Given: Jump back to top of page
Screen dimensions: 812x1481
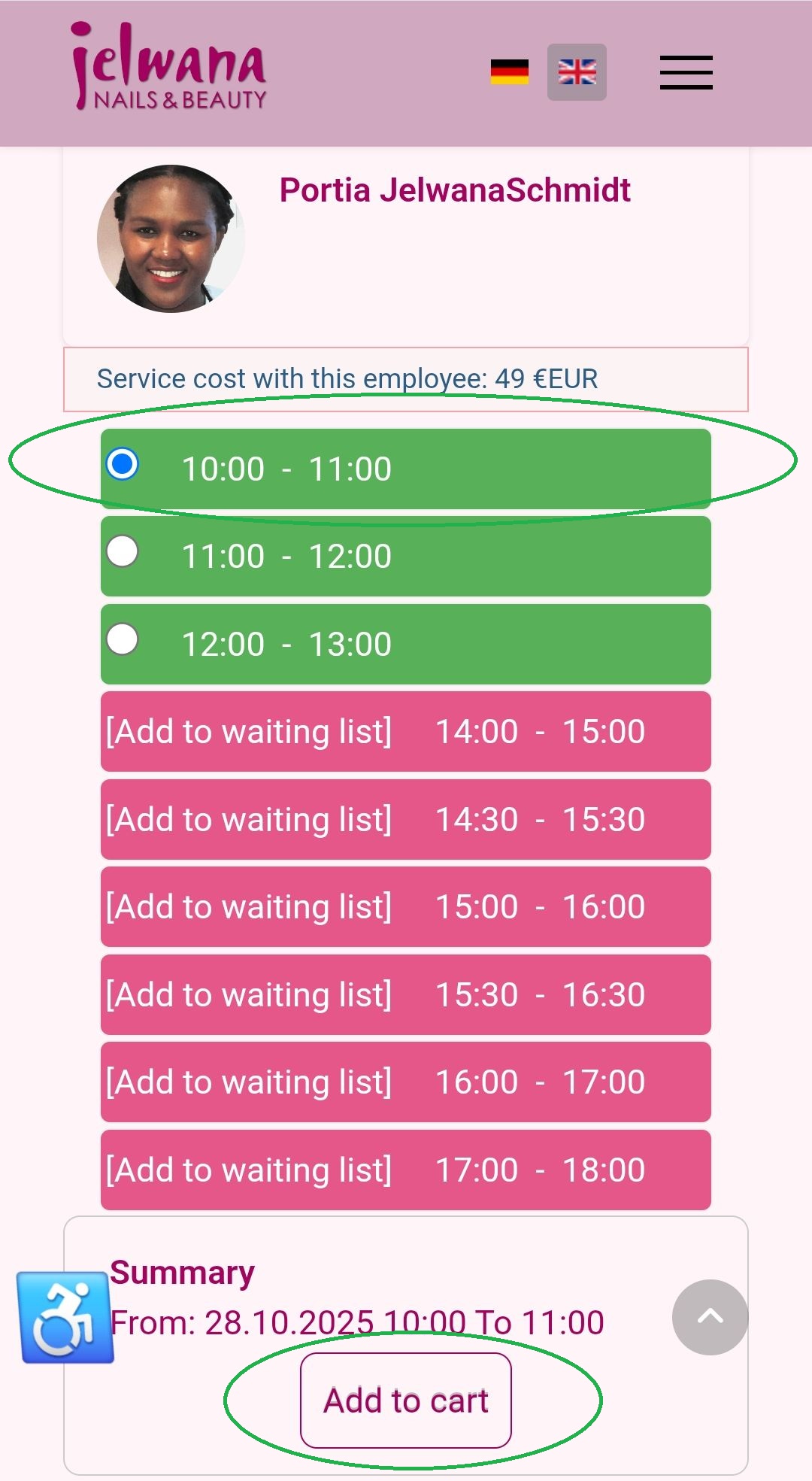Looking at the screenshot, I should tap(710, 1317).
